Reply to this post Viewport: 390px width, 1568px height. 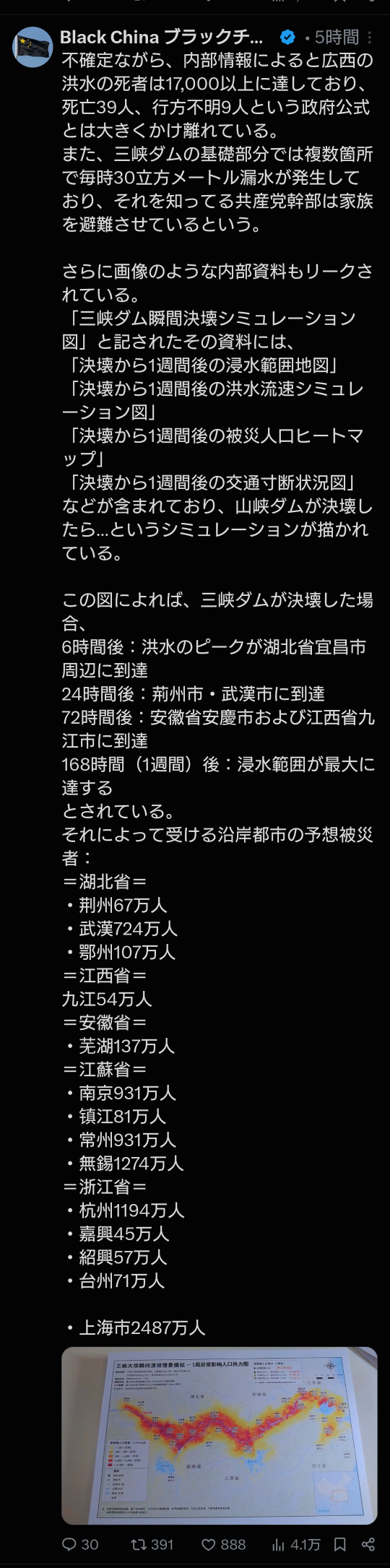[x=80, y=1543]
